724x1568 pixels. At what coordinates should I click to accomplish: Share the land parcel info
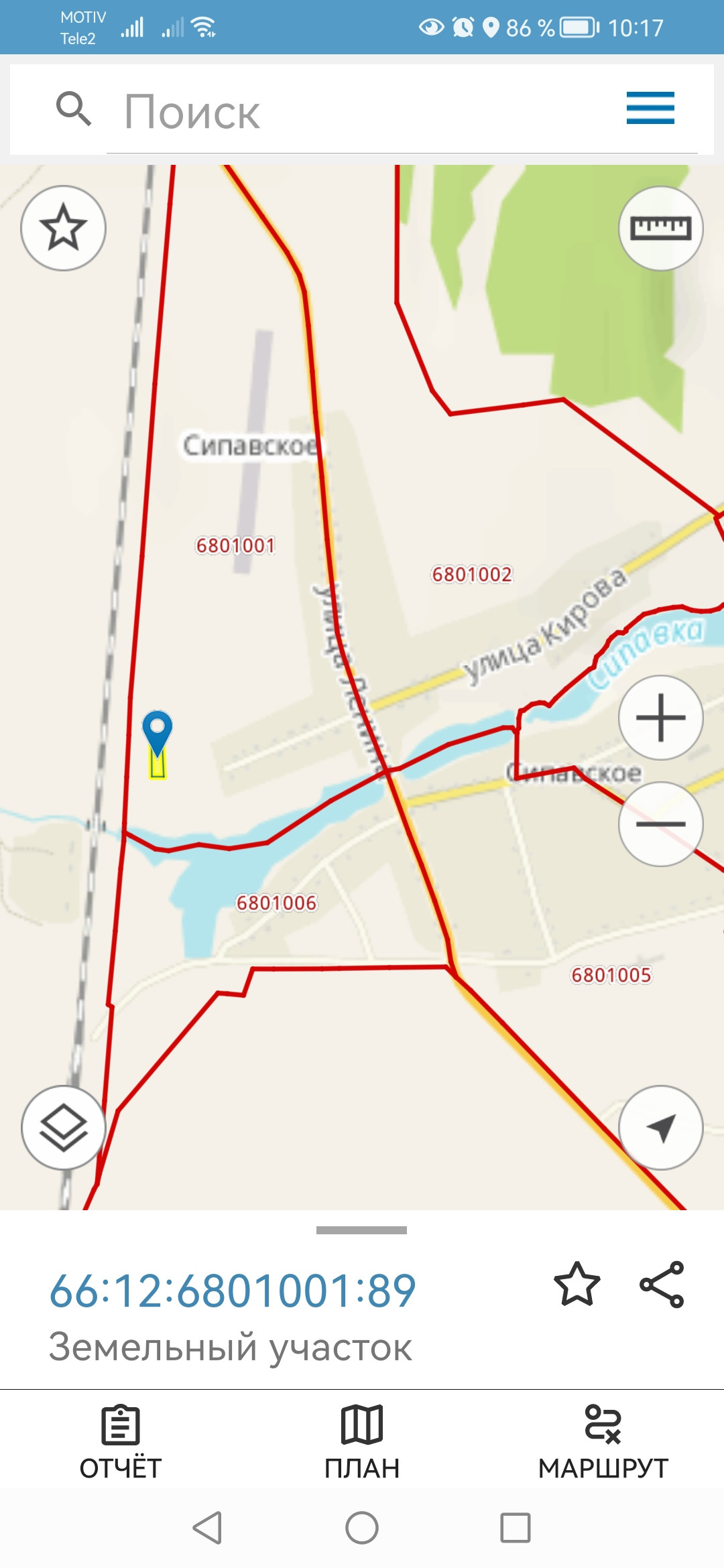662,1285
